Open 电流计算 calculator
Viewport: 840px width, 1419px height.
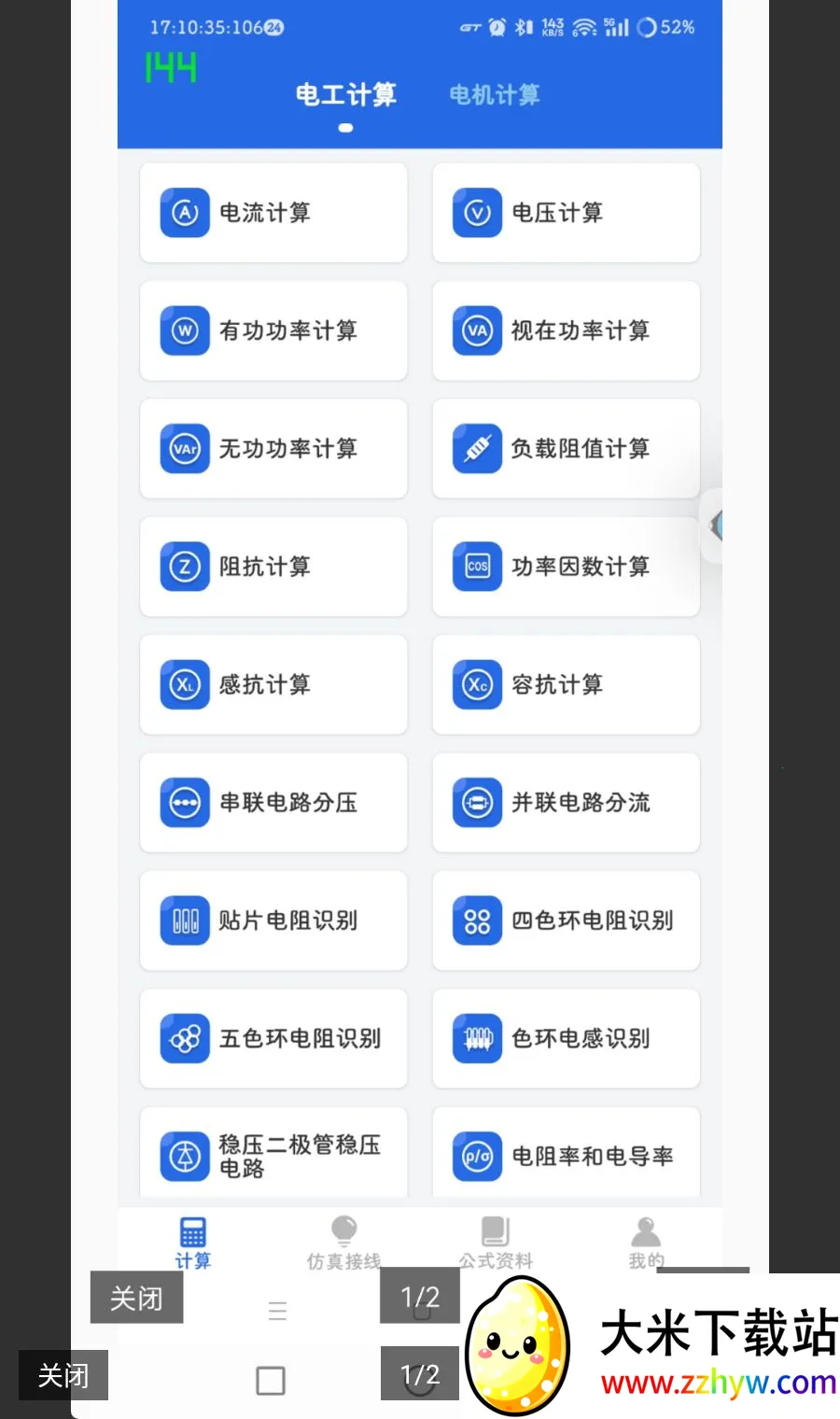click(273, 213)
